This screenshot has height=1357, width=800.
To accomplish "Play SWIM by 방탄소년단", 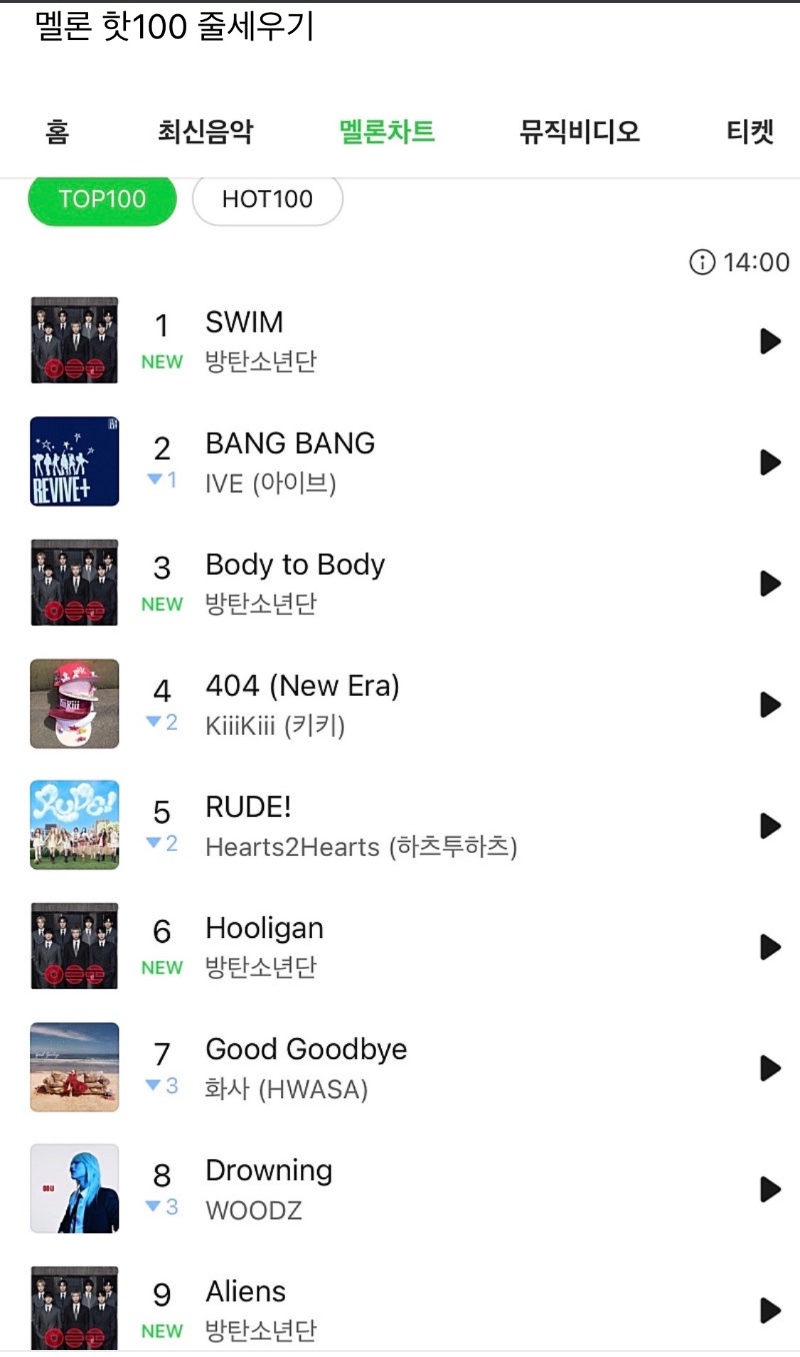I will (769, 341).
